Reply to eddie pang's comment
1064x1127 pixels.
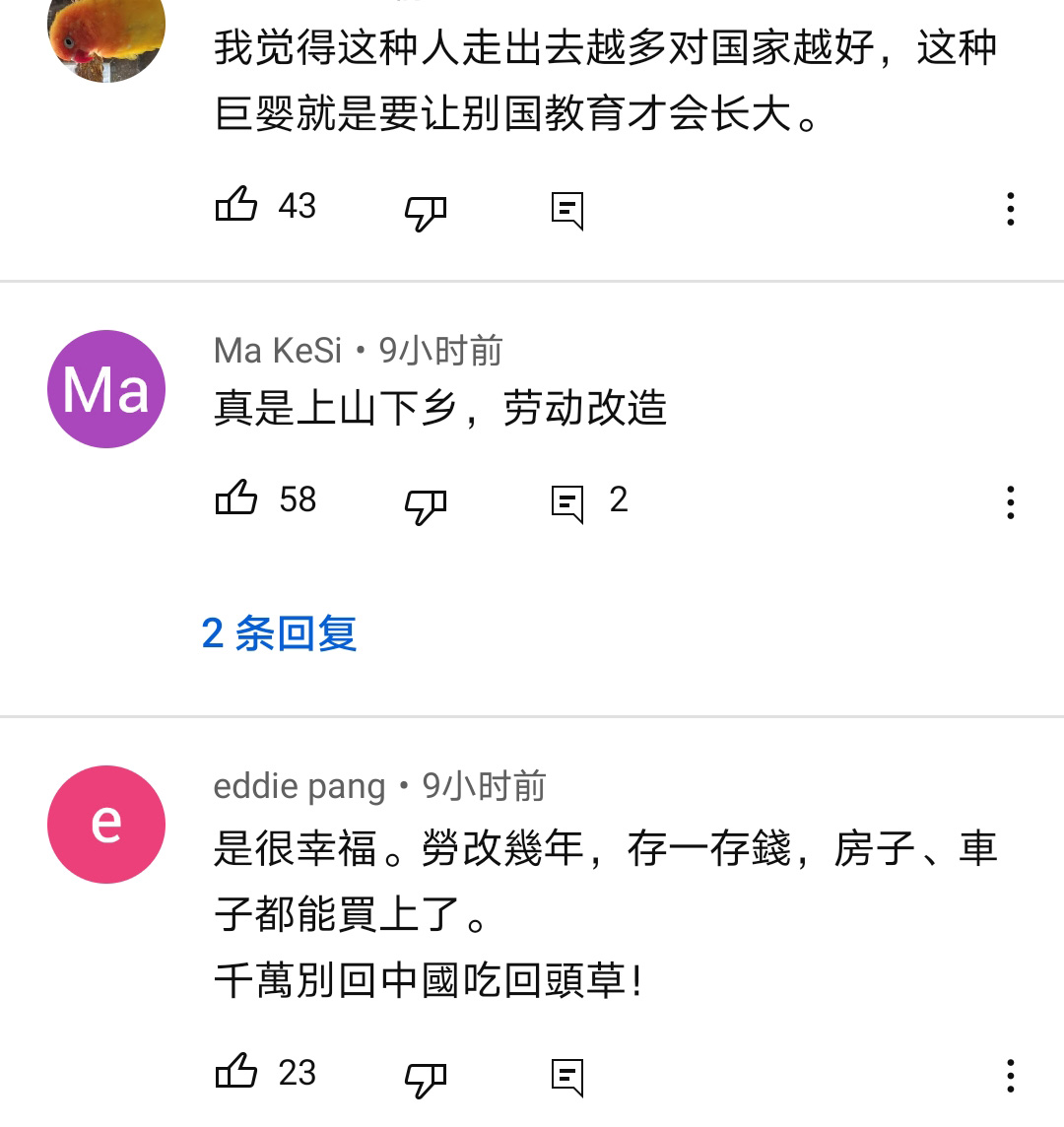click(567, 1077)
